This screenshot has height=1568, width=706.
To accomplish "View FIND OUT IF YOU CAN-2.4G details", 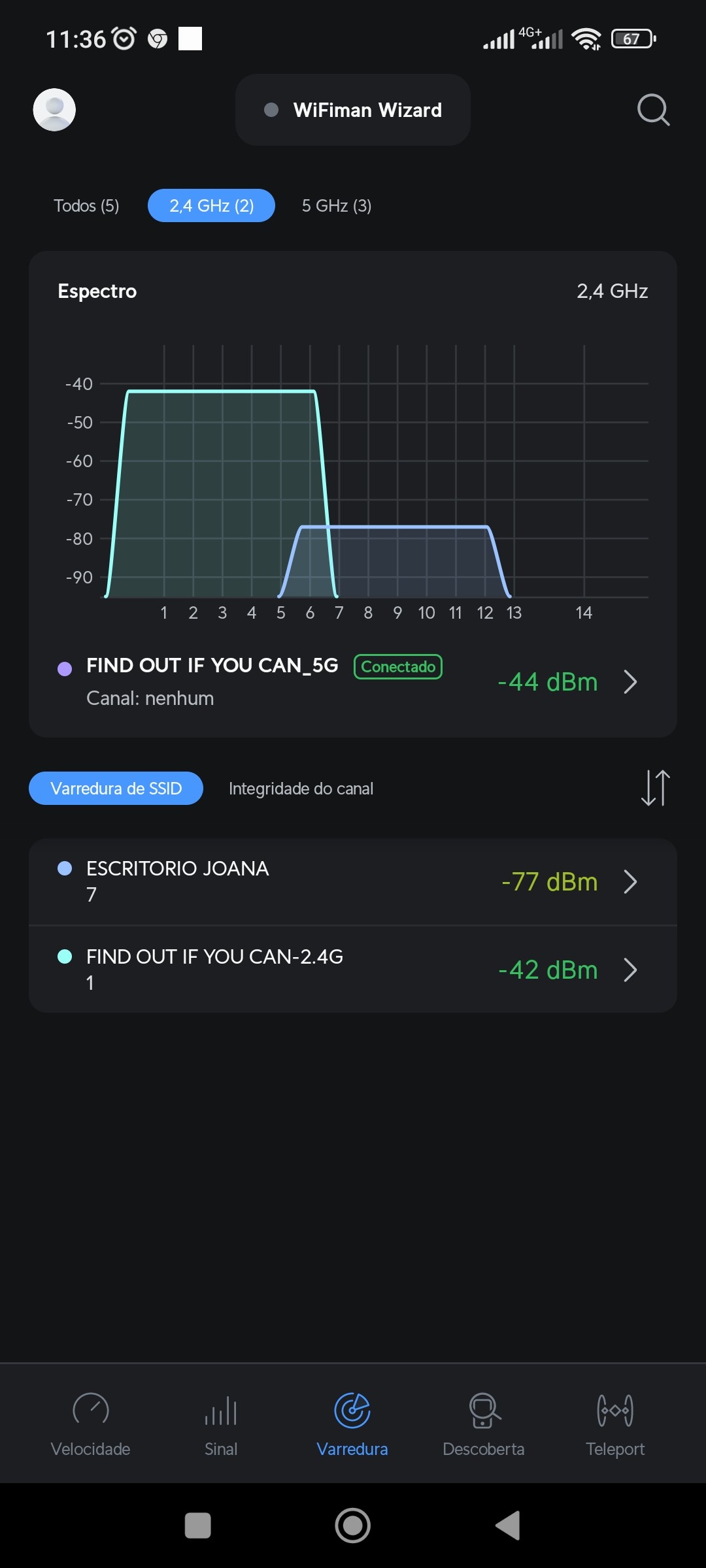I will [353, 970].
